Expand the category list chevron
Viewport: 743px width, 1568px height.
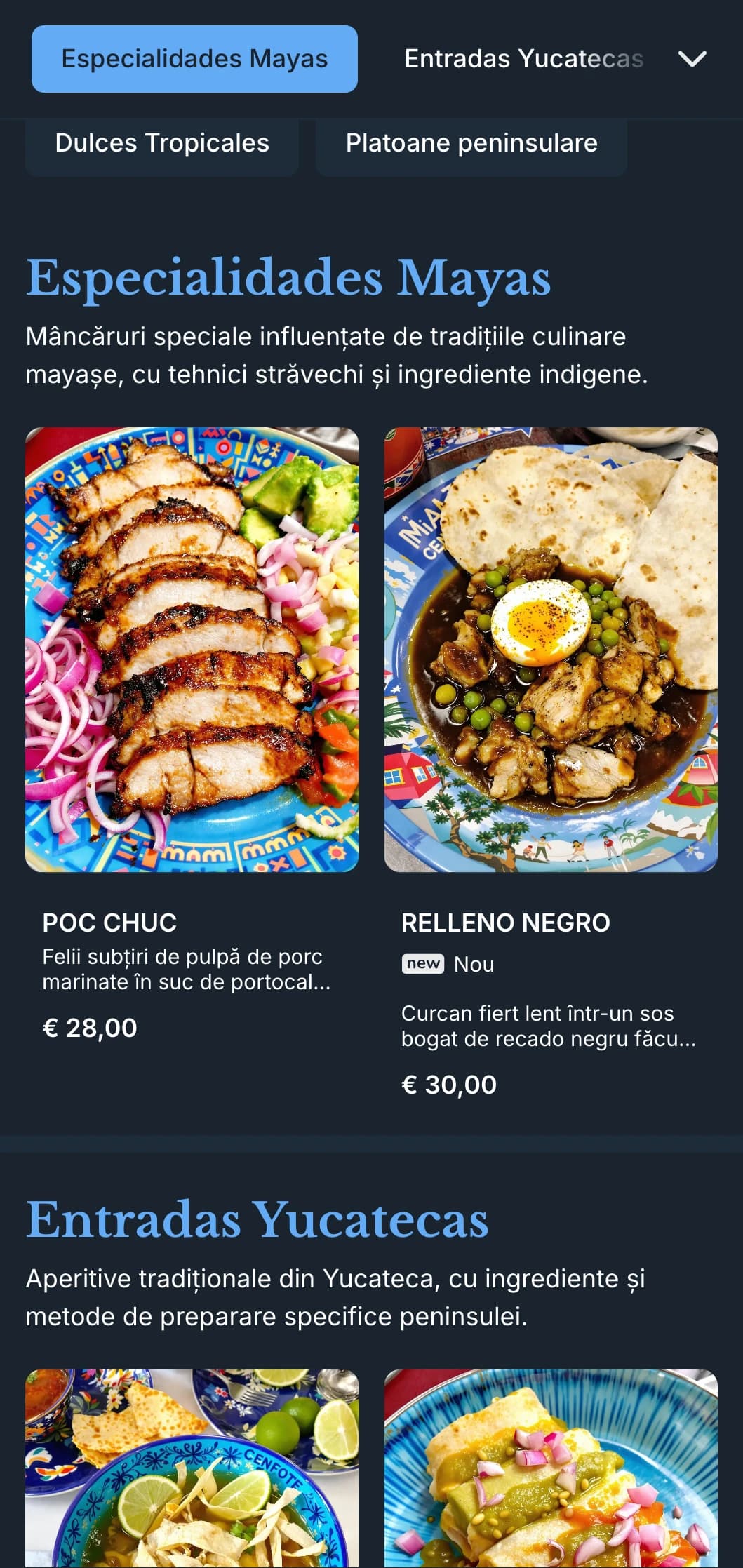[x=692, y=59]
